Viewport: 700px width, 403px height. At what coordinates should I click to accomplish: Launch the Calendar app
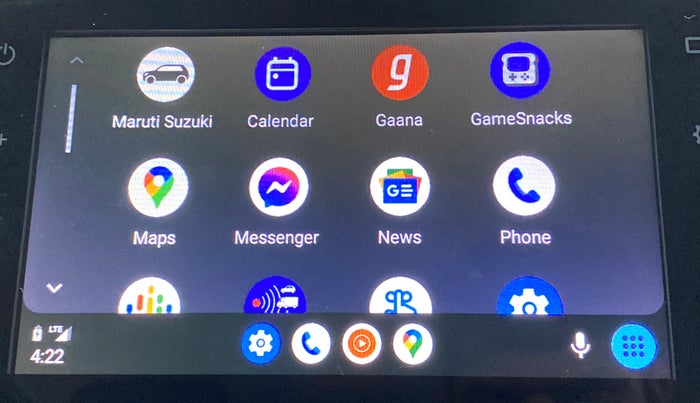282,76
